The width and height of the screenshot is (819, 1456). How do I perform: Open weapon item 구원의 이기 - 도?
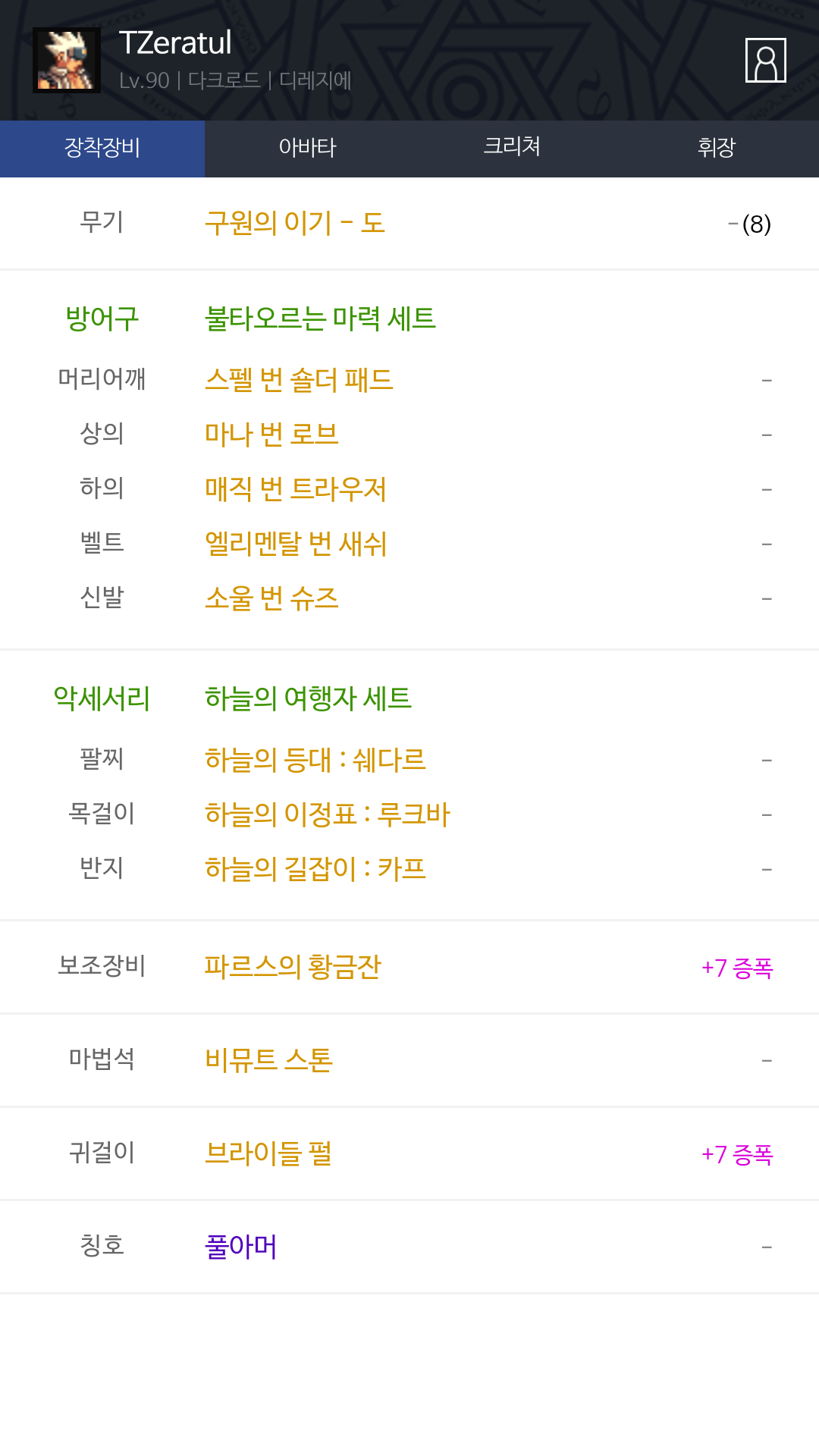point(295,223)
